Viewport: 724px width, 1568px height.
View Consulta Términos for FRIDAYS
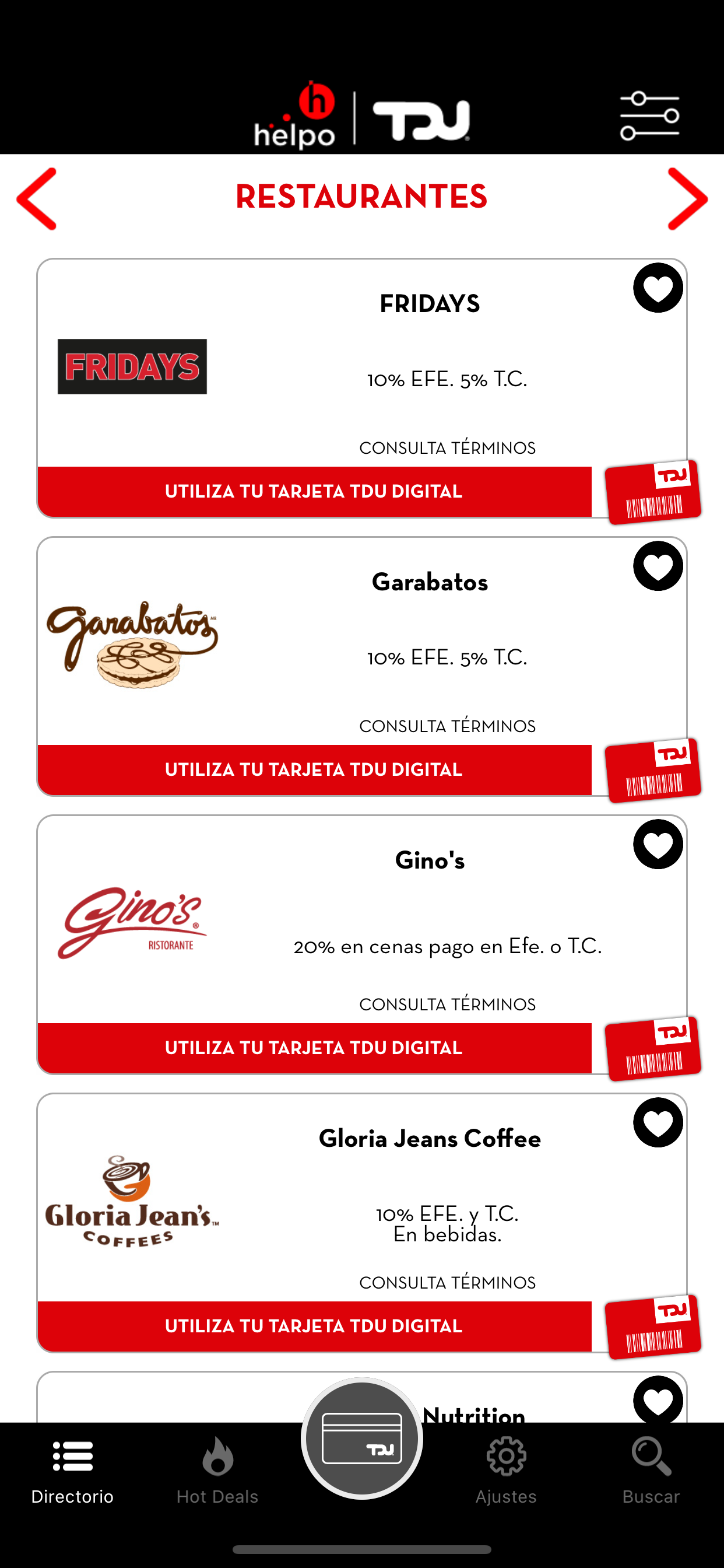[447, 448]
